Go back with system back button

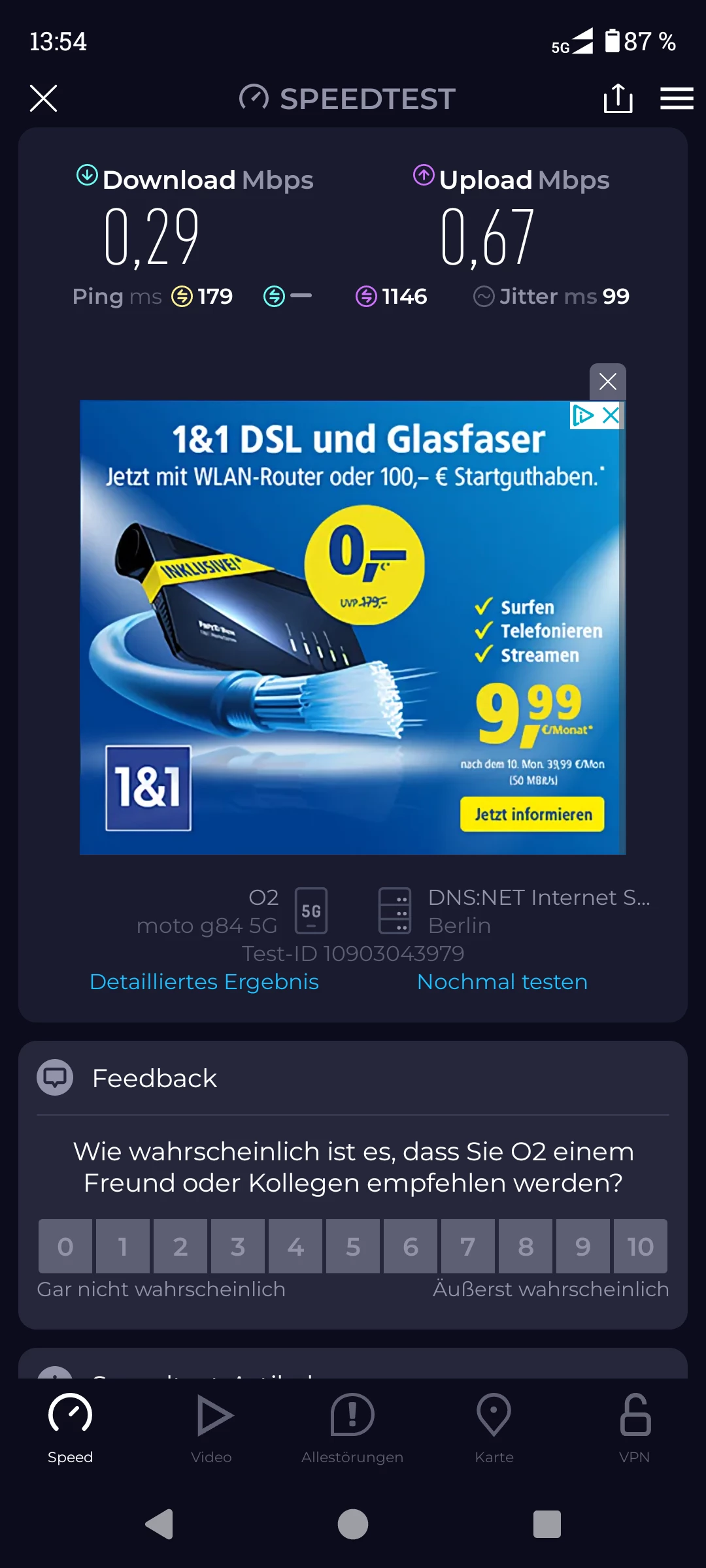coord(160,1524)
